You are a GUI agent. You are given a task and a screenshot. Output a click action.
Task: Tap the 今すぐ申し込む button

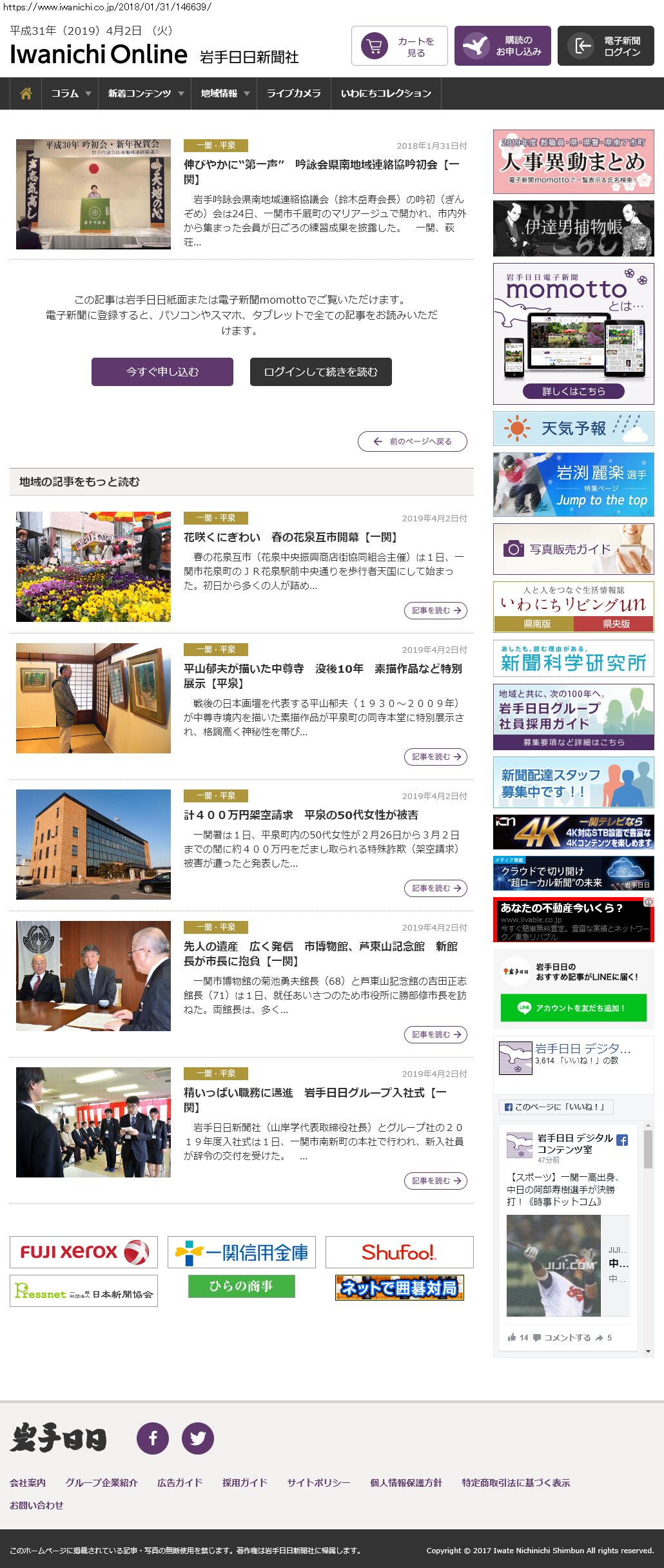(162, 372)
